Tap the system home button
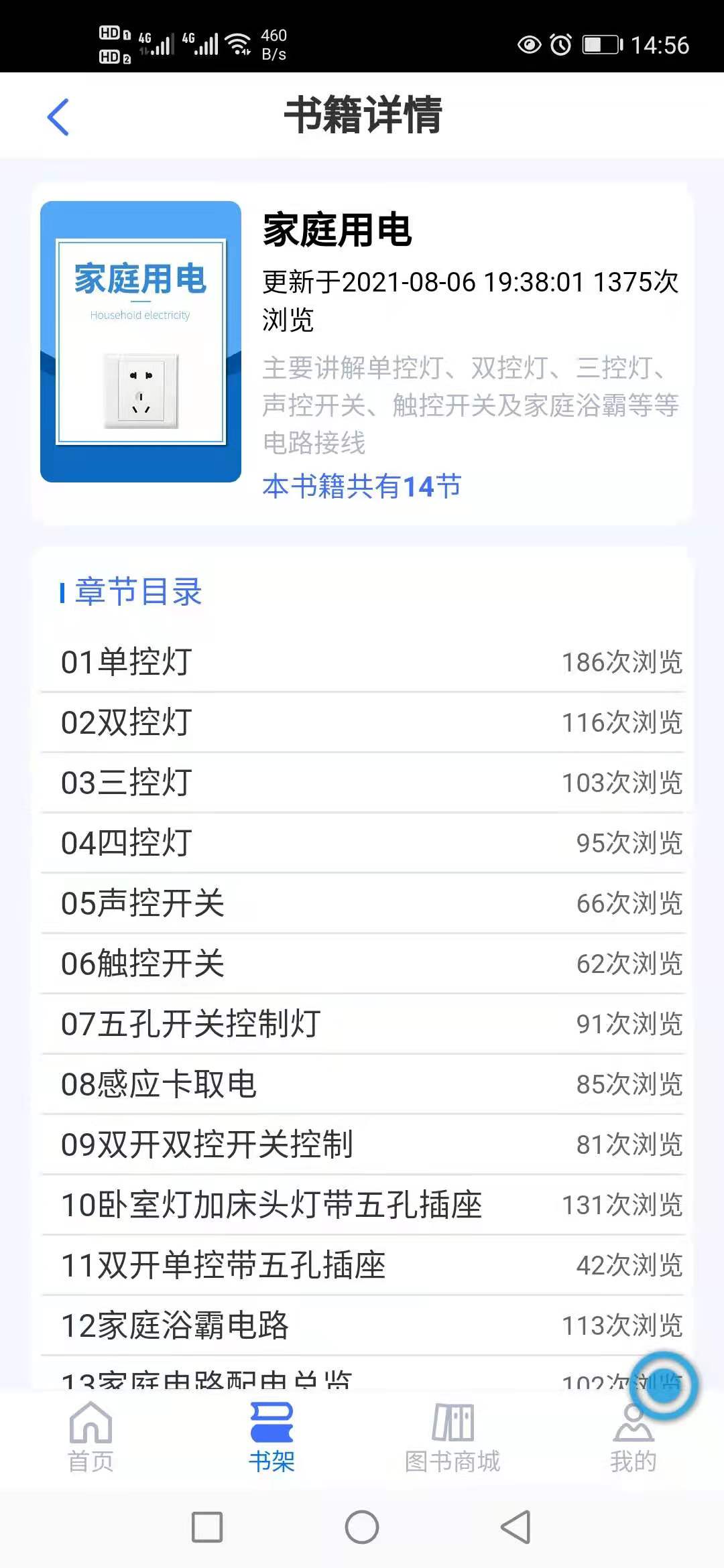Screen dimensions: 724x1568 click(x=362, y=1527)
